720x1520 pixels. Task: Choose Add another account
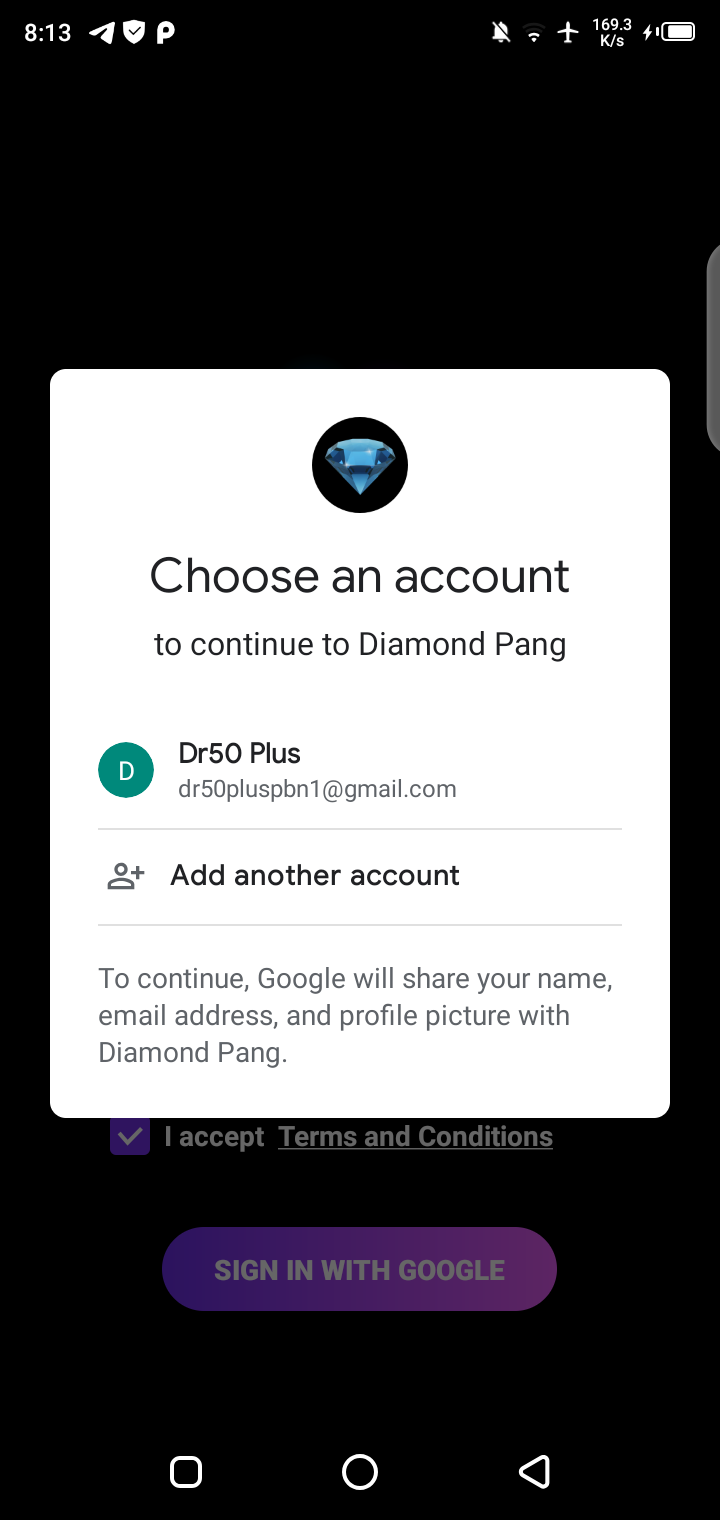(x=314, y=876)
